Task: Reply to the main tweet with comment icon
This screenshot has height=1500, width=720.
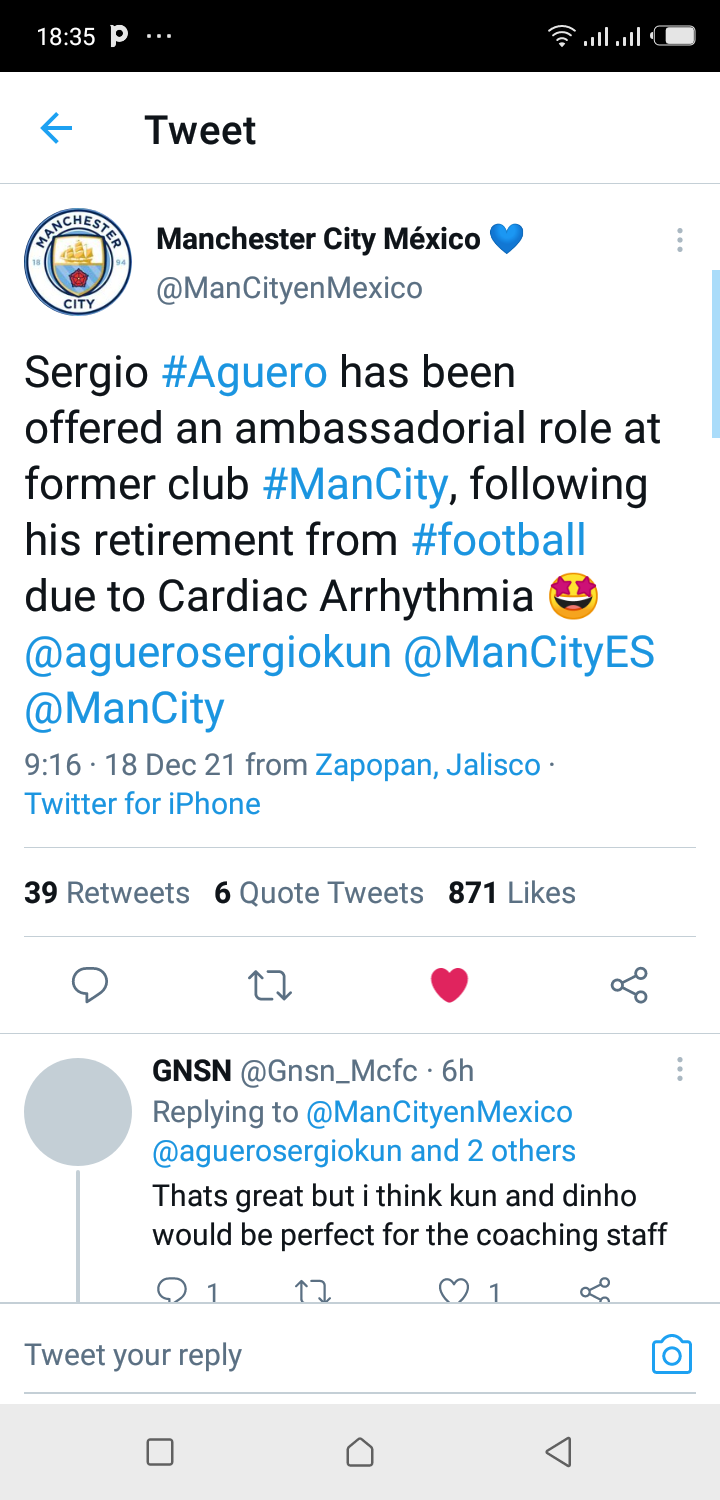Action: [x=90, y=985]
